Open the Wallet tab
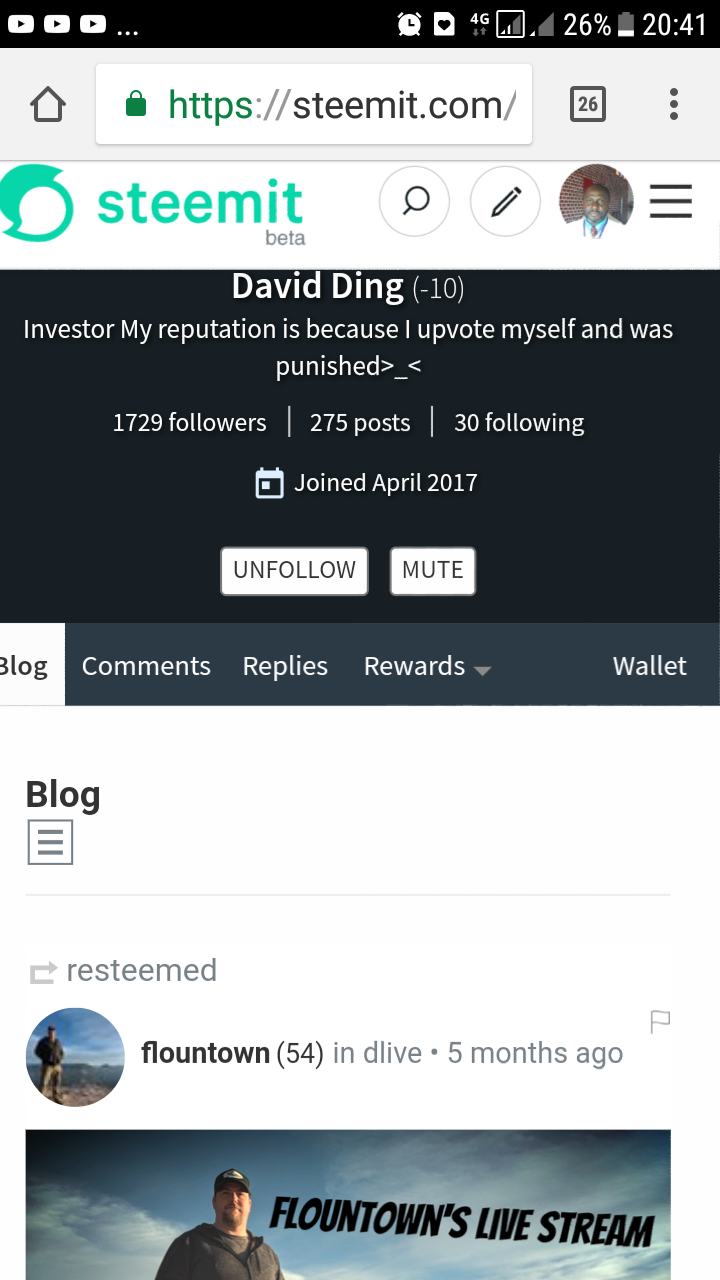The width and height of the screenshot is (720, 1280). (x=649, y=666)
